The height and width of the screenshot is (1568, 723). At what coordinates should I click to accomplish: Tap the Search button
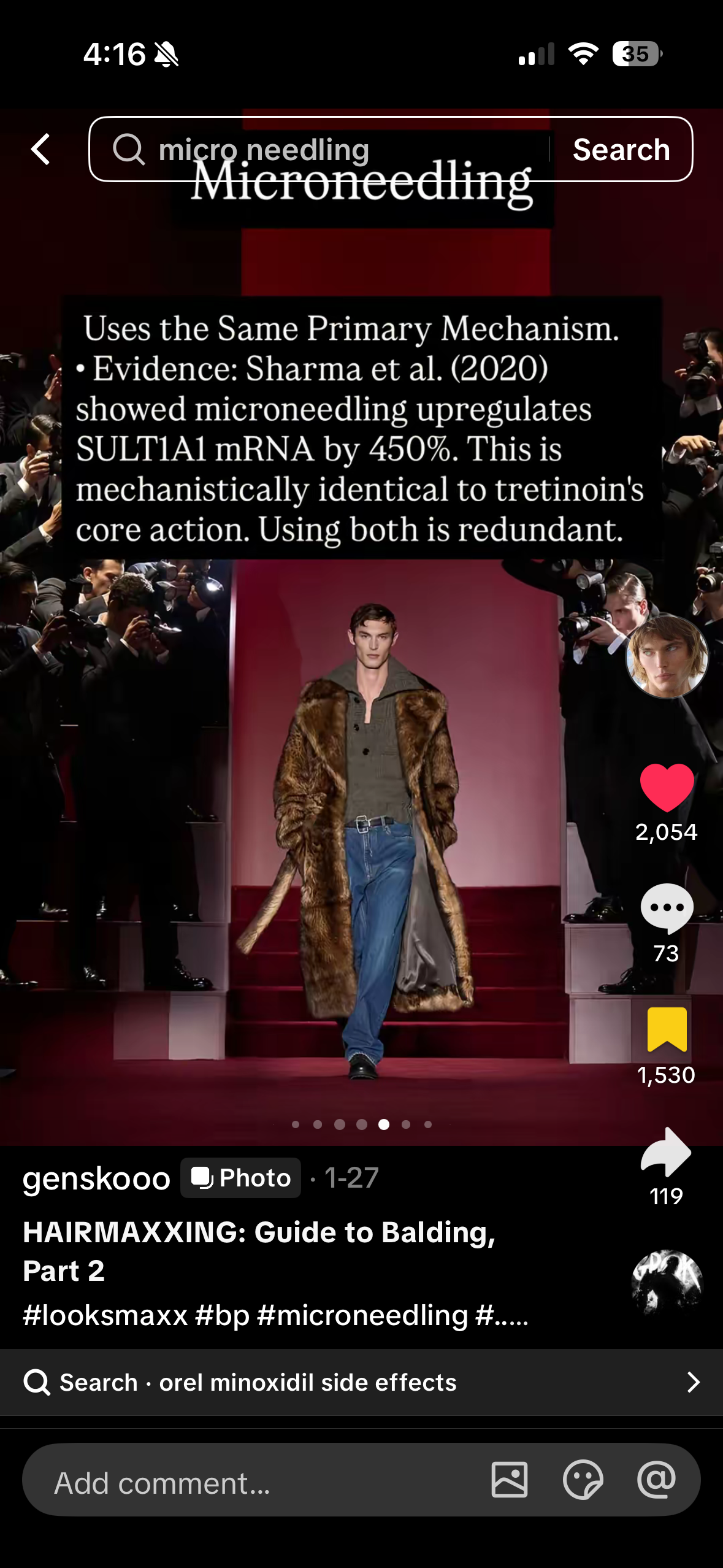coord(621,150)
